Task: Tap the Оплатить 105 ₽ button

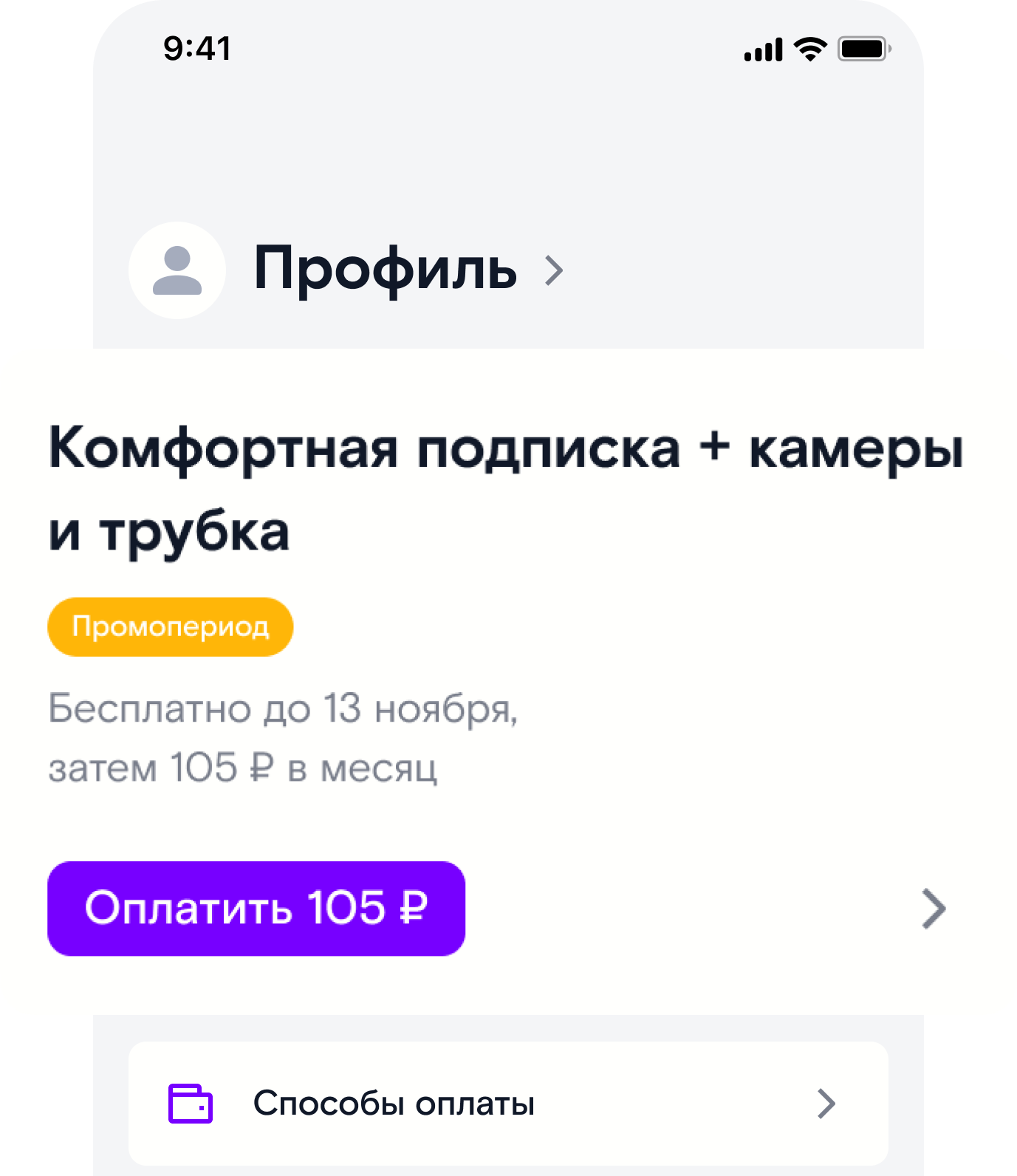Action: click(x=256, y=908)
